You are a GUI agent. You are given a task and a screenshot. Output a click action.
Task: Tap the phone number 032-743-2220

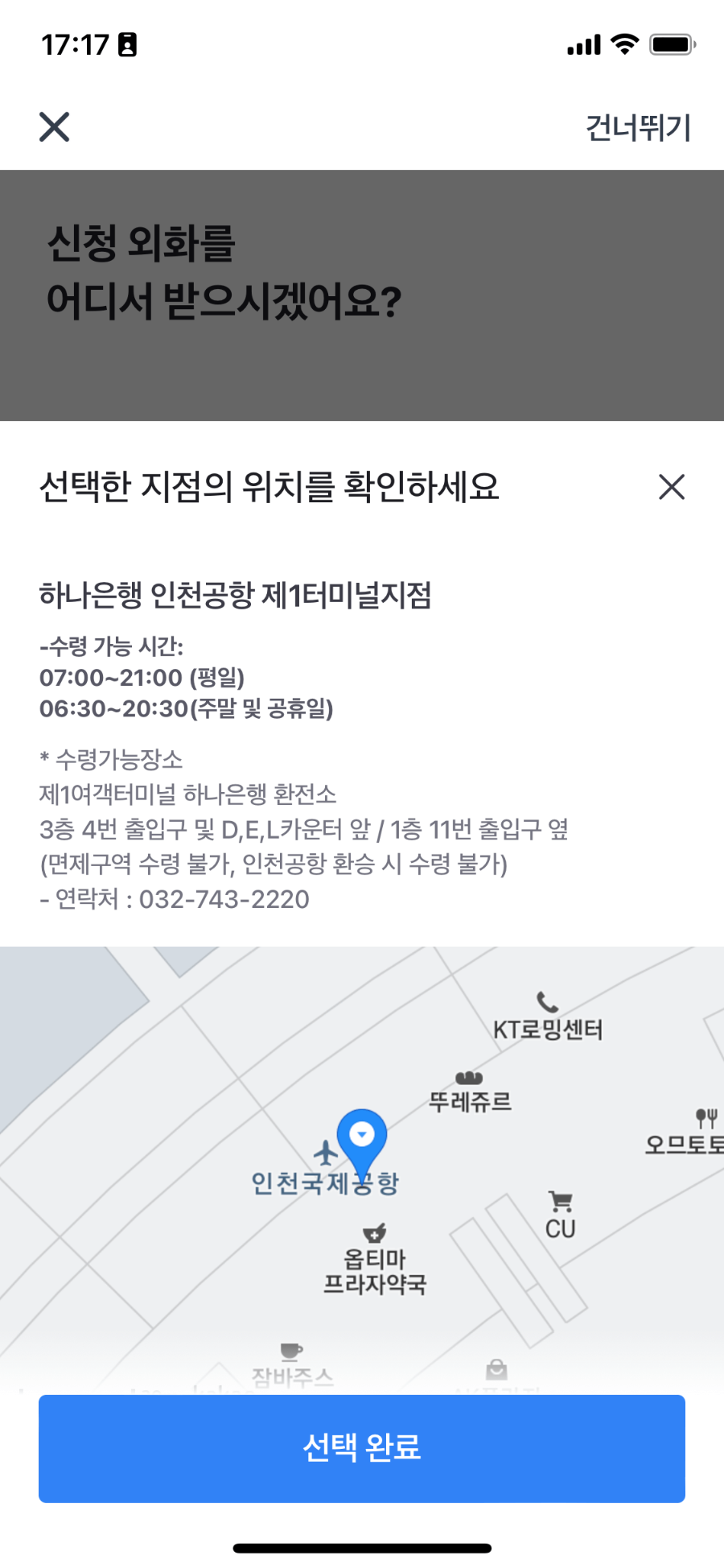pos(224,899)
